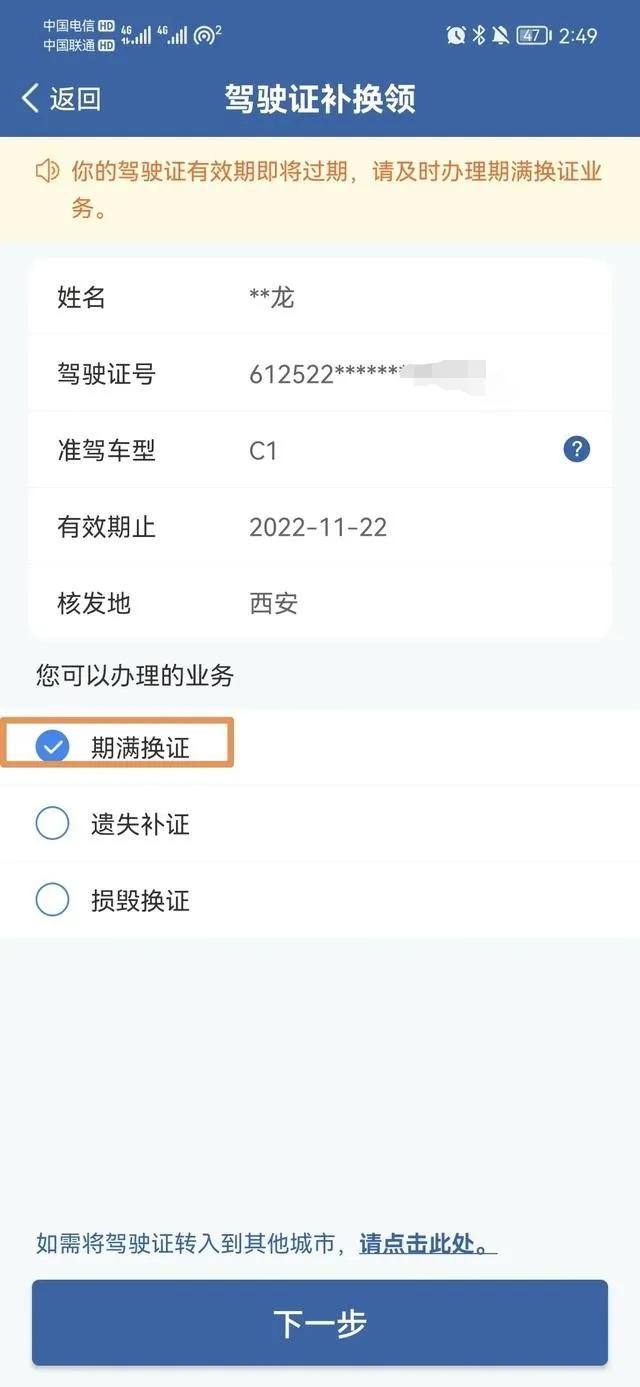This screenshot has width=640, height=1387.
Task: Continue with the 下一步 button
Action: tap(320, 1323)
